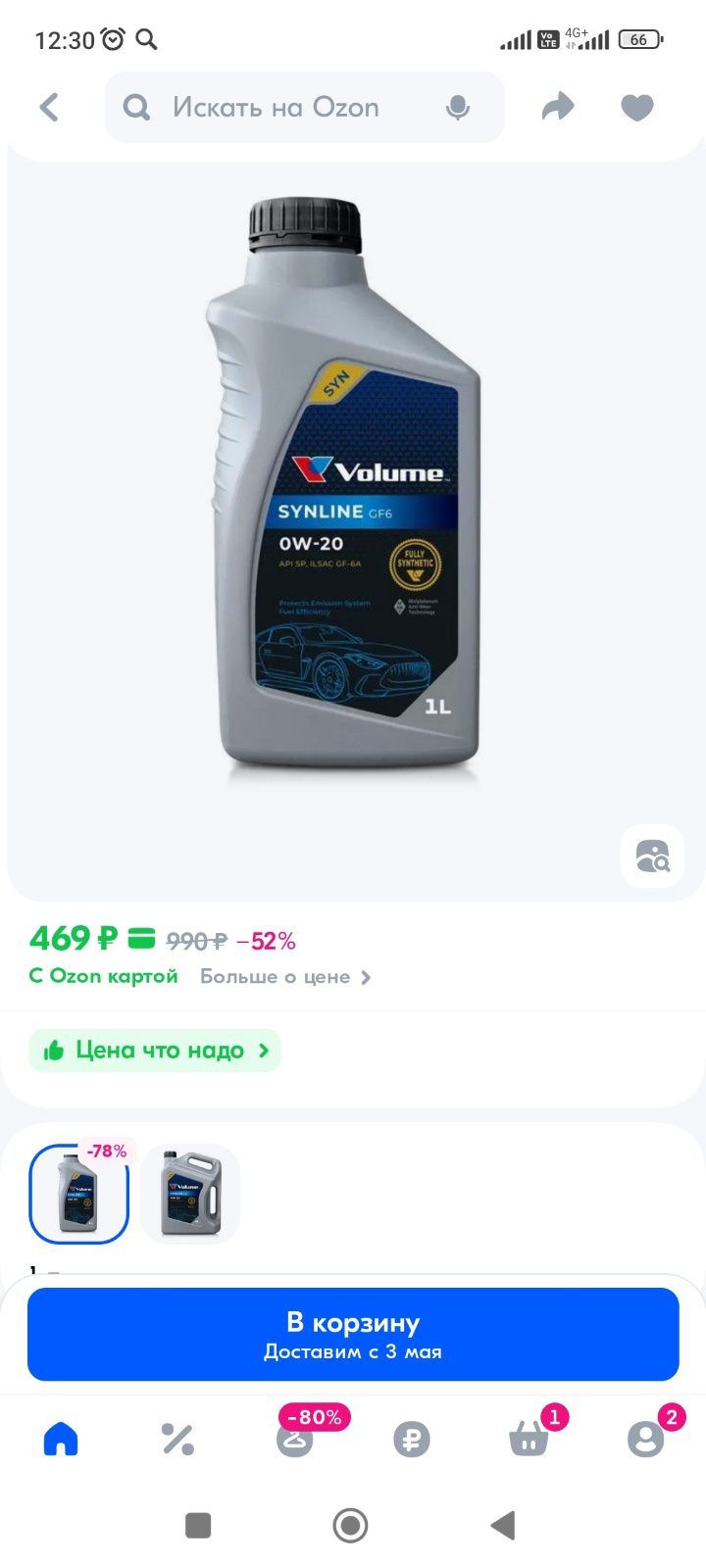
Task: Open the clothing tab with -80% badge
Action: coord(295,1437)
